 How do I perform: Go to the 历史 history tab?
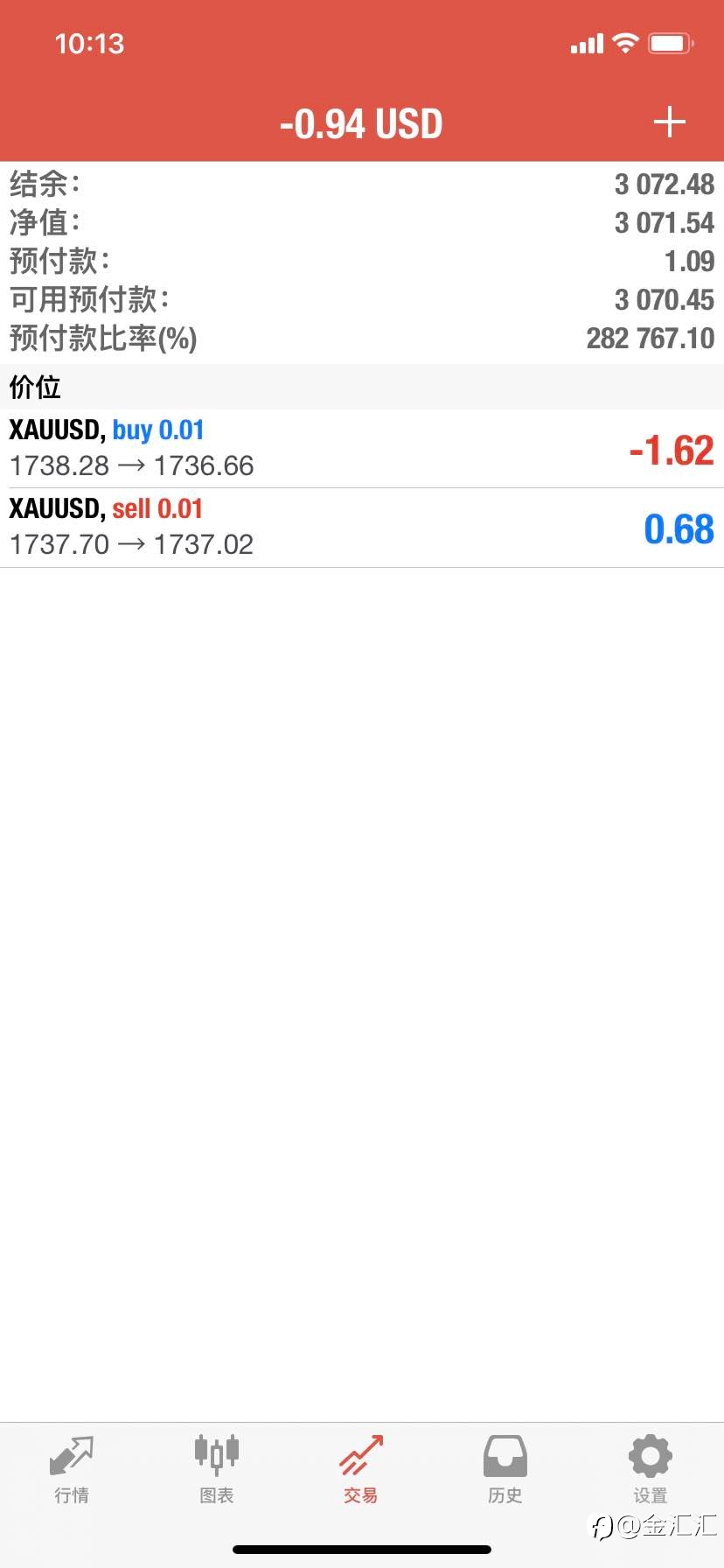505,1470
